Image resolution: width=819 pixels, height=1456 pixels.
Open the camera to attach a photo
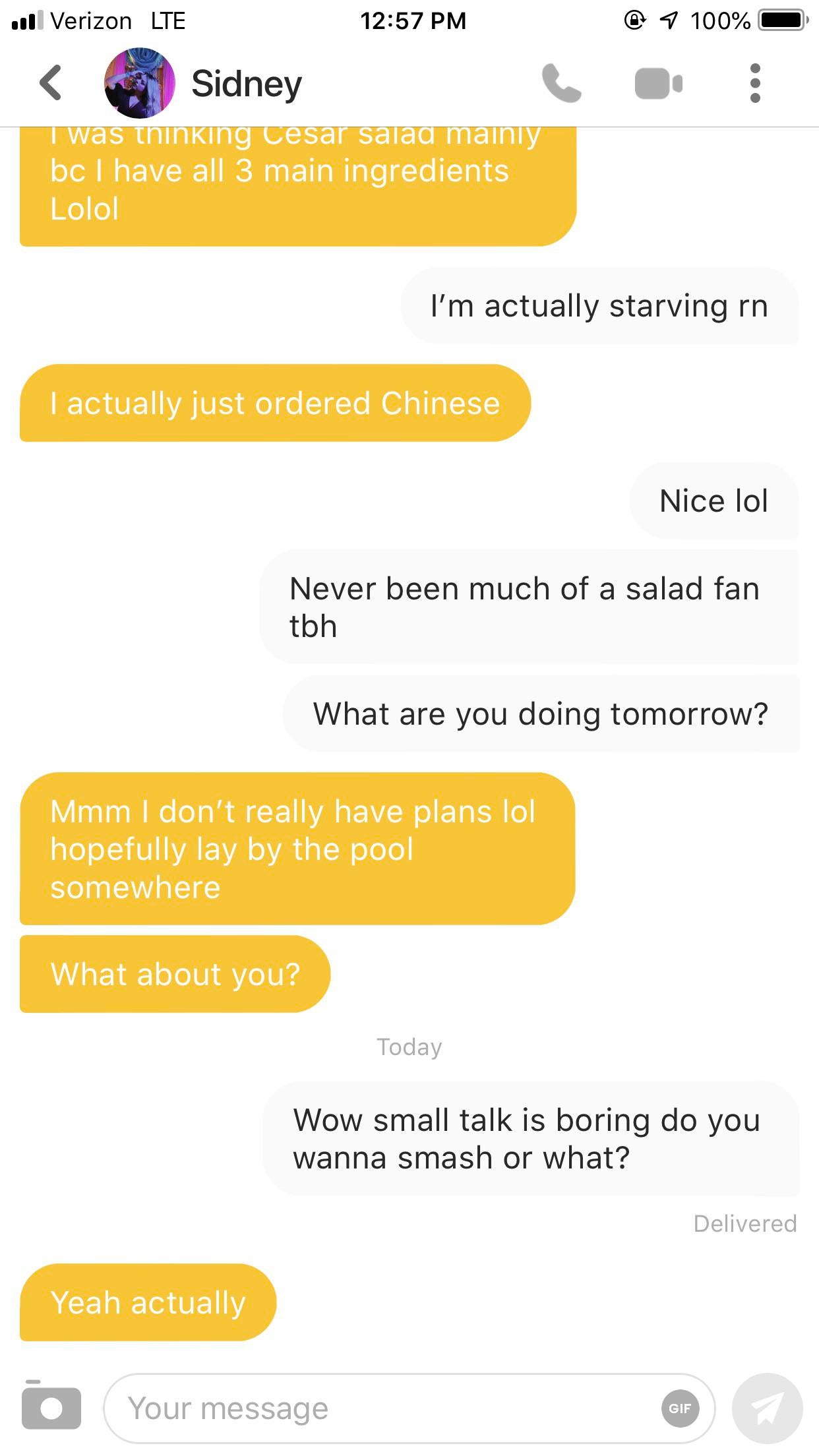coord(51,1407)
